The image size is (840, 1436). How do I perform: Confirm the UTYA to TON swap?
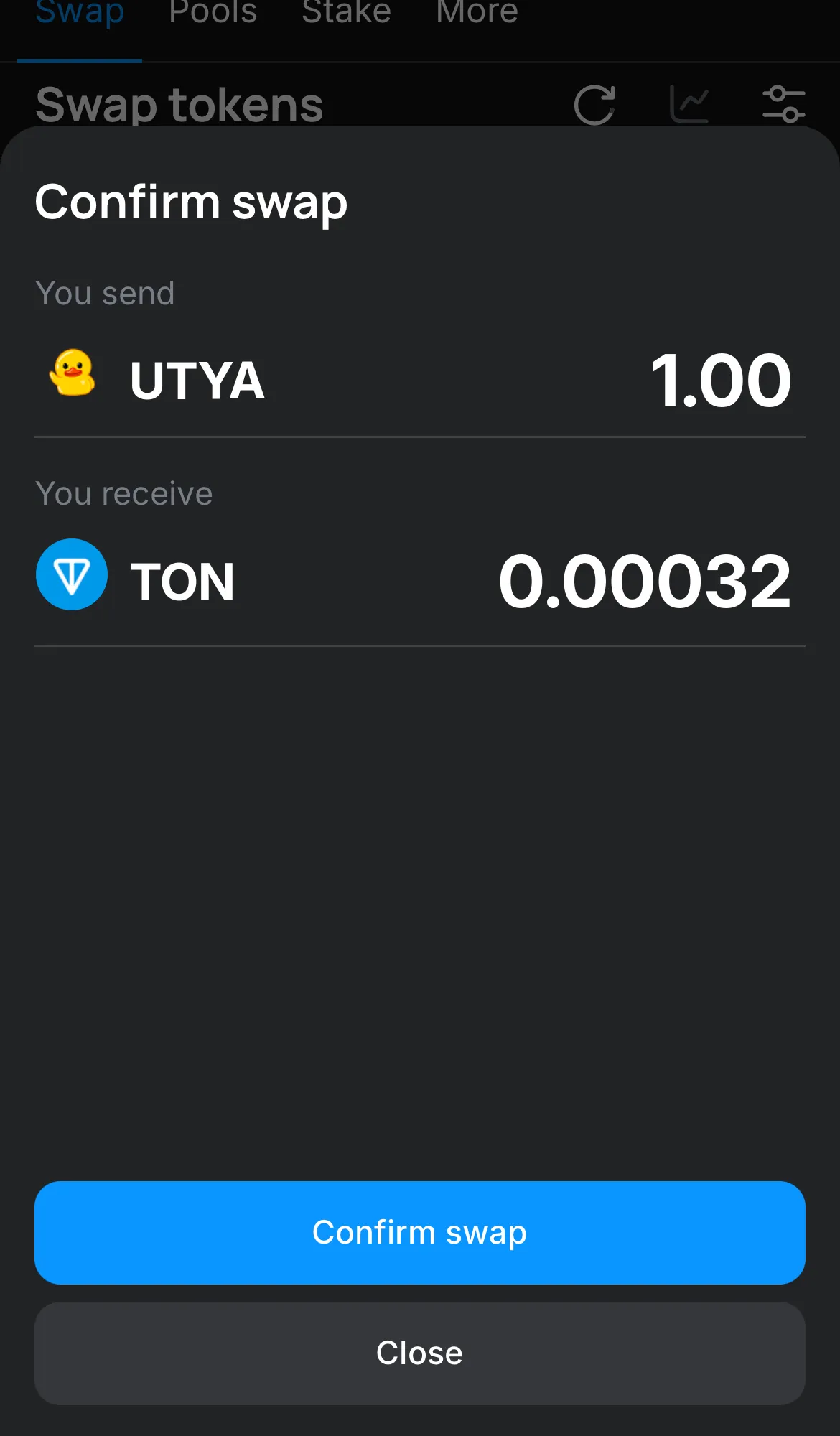tap(419, 1232)
